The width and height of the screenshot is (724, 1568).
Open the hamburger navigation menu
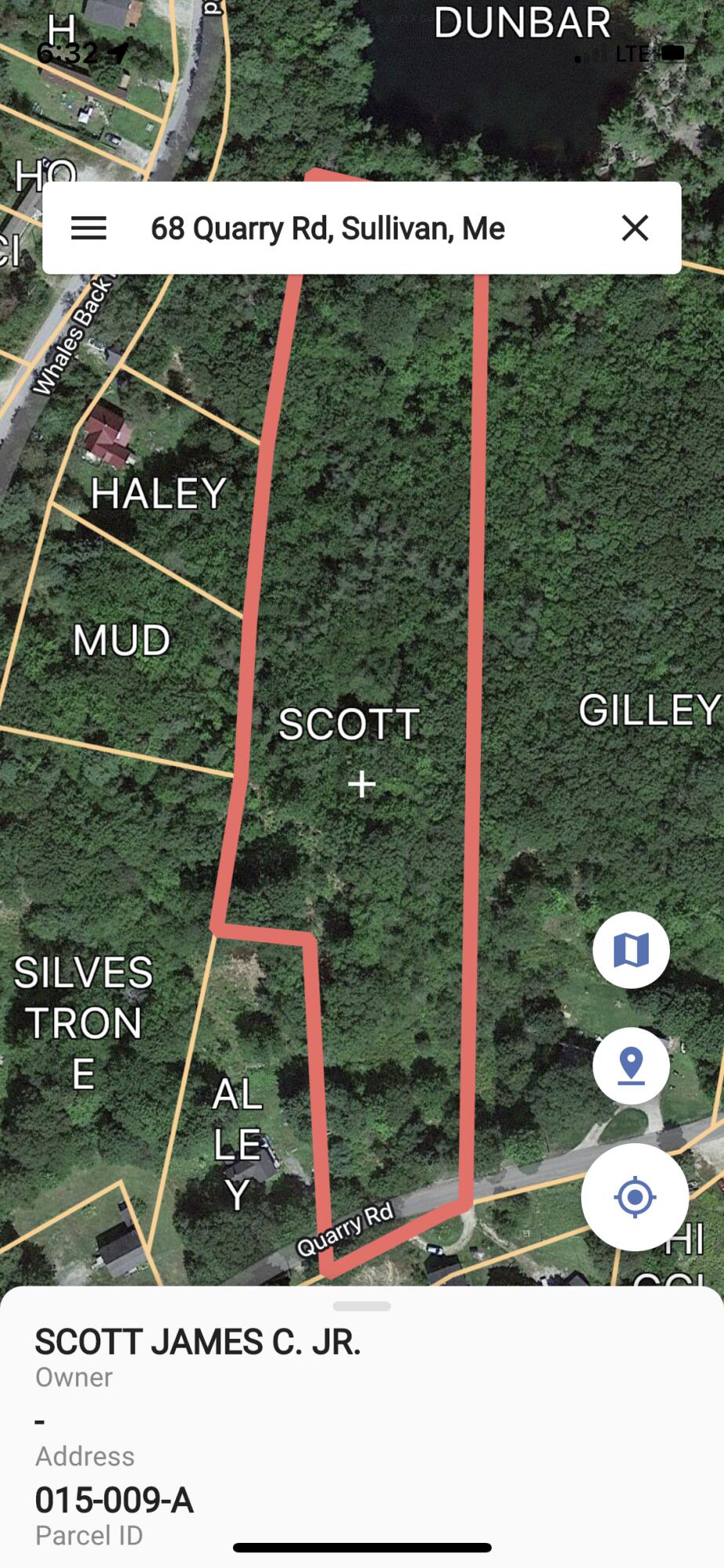click(90, 228)
